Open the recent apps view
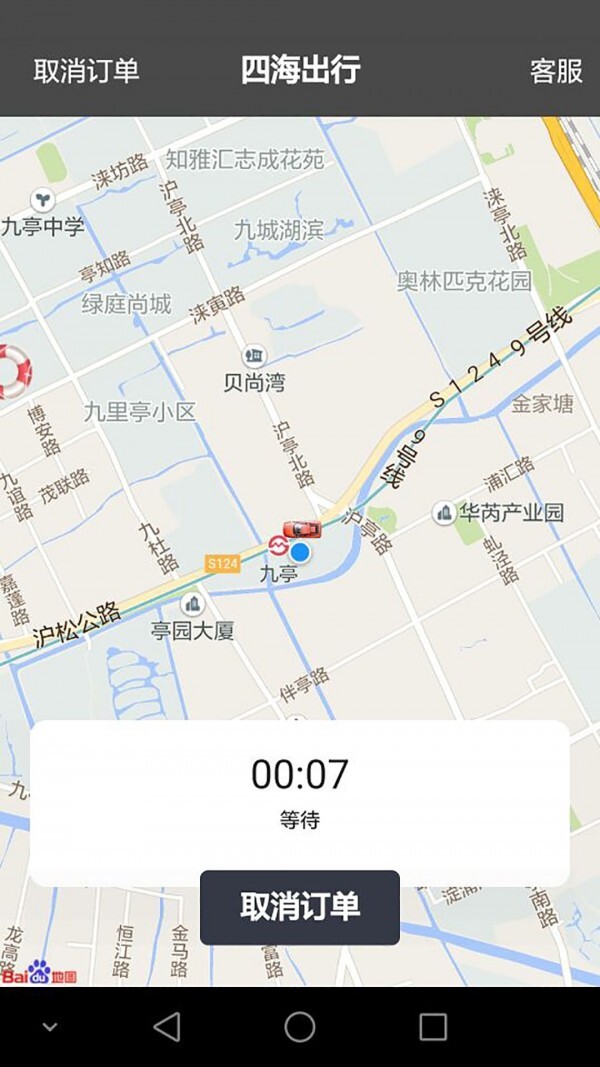The width and height of the screenshot is (600, 1067). pyautogui.click(x=433, y=1026)
